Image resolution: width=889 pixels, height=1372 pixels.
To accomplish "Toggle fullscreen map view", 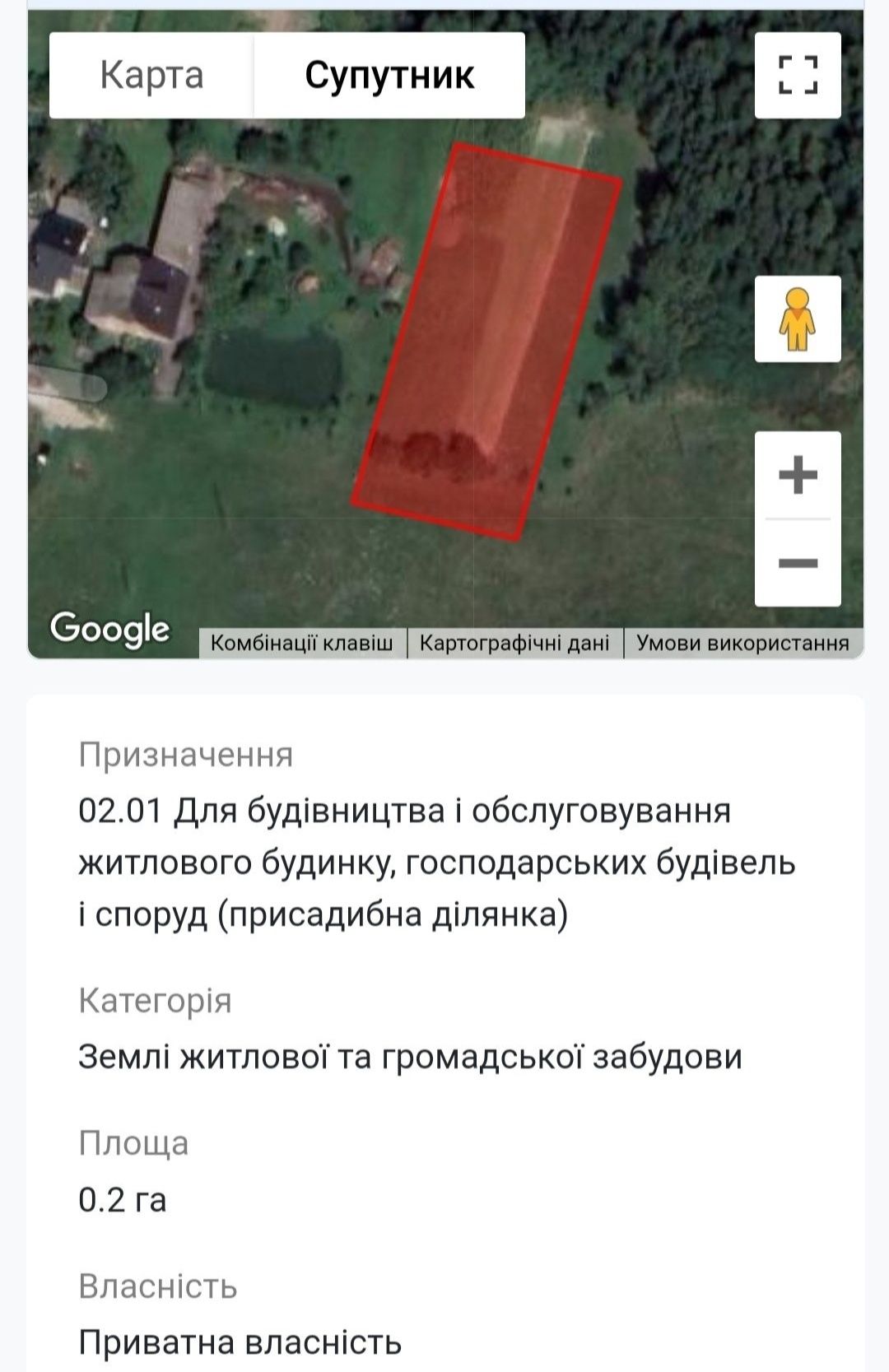I will pyautogui.click(x=798, y=76).
